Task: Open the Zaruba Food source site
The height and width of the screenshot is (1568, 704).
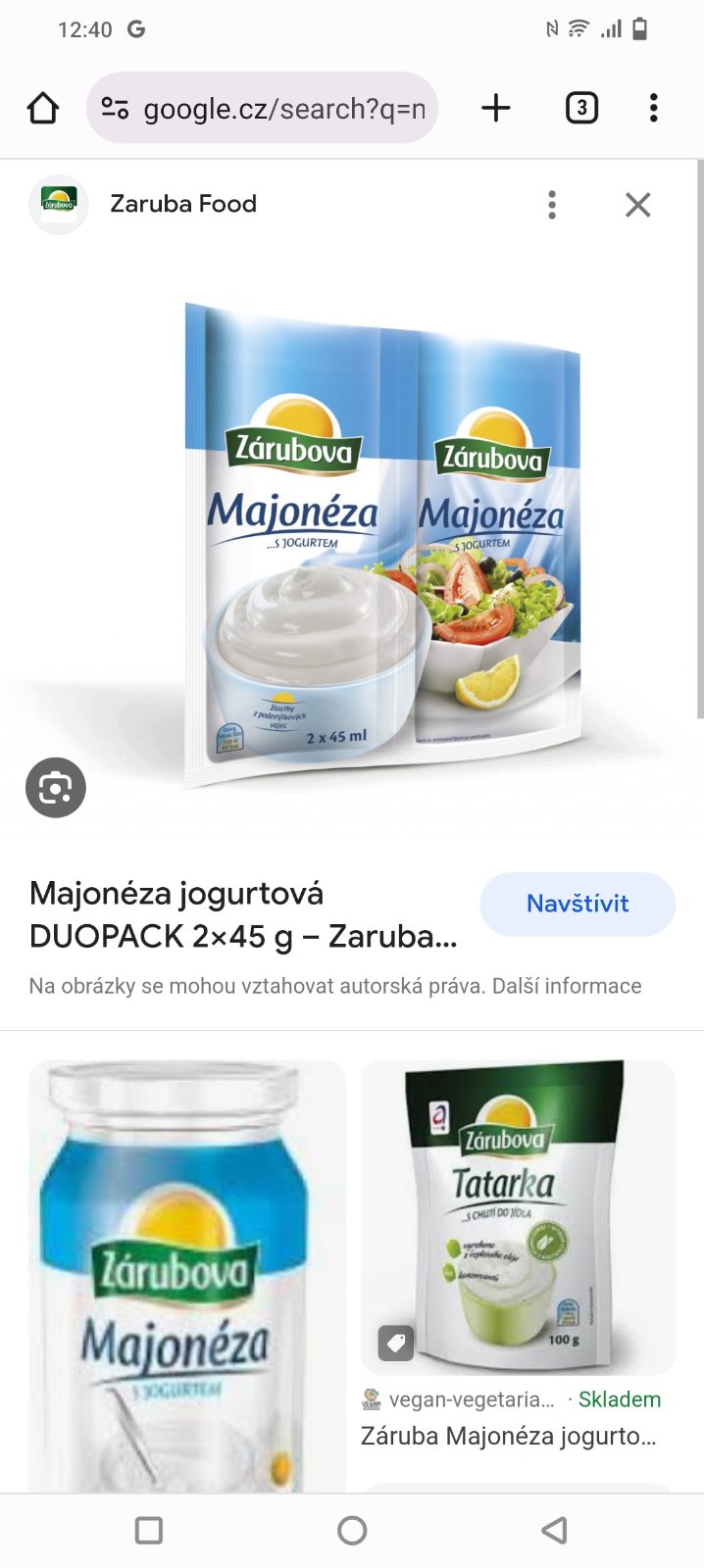Action: coord(182,204)
